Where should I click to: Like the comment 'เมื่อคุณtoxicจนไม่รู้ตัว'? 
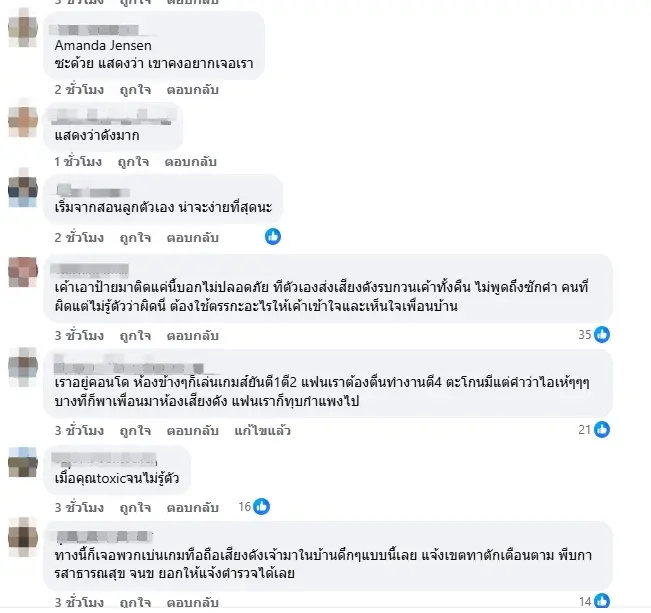(134, 506)
